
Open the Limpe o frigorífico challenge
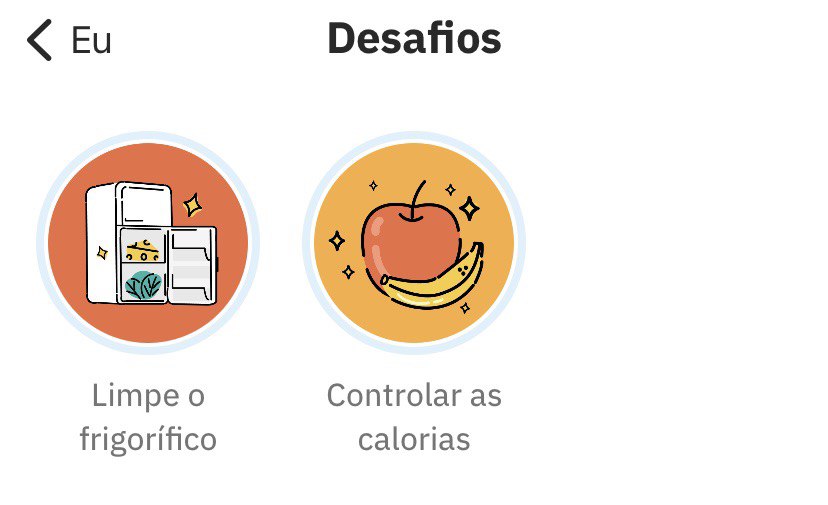pyautogui.click(x=148, y=242)
